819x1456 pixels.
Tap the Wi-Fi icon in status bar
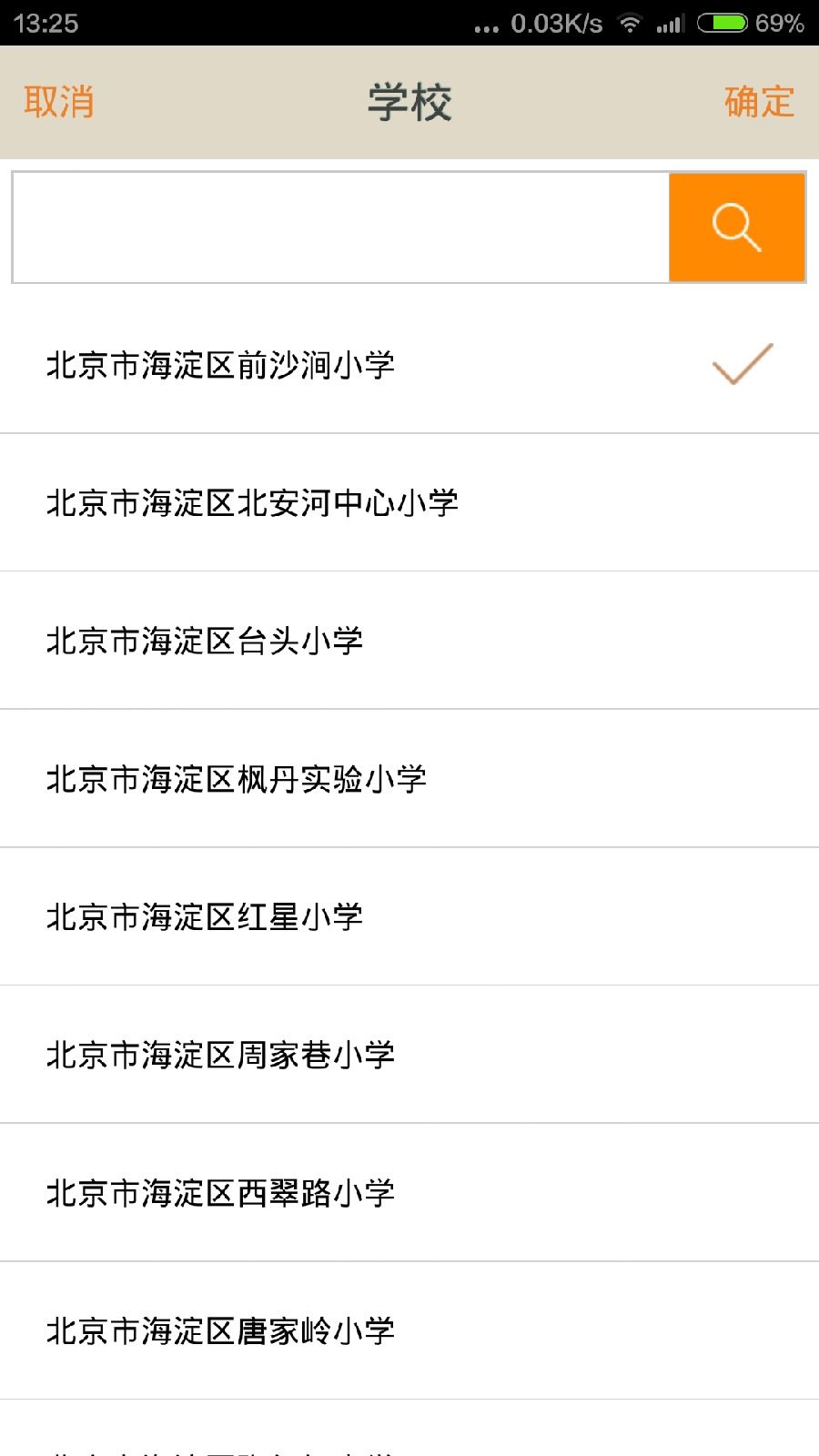tap(630, 25)
